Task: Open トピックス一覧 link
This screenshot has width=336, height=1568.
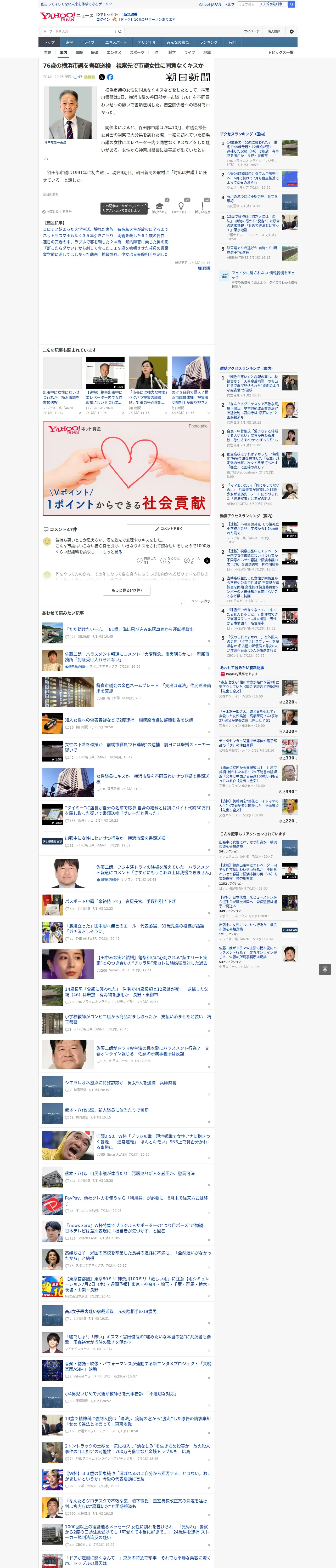Action: pos(281,52)
